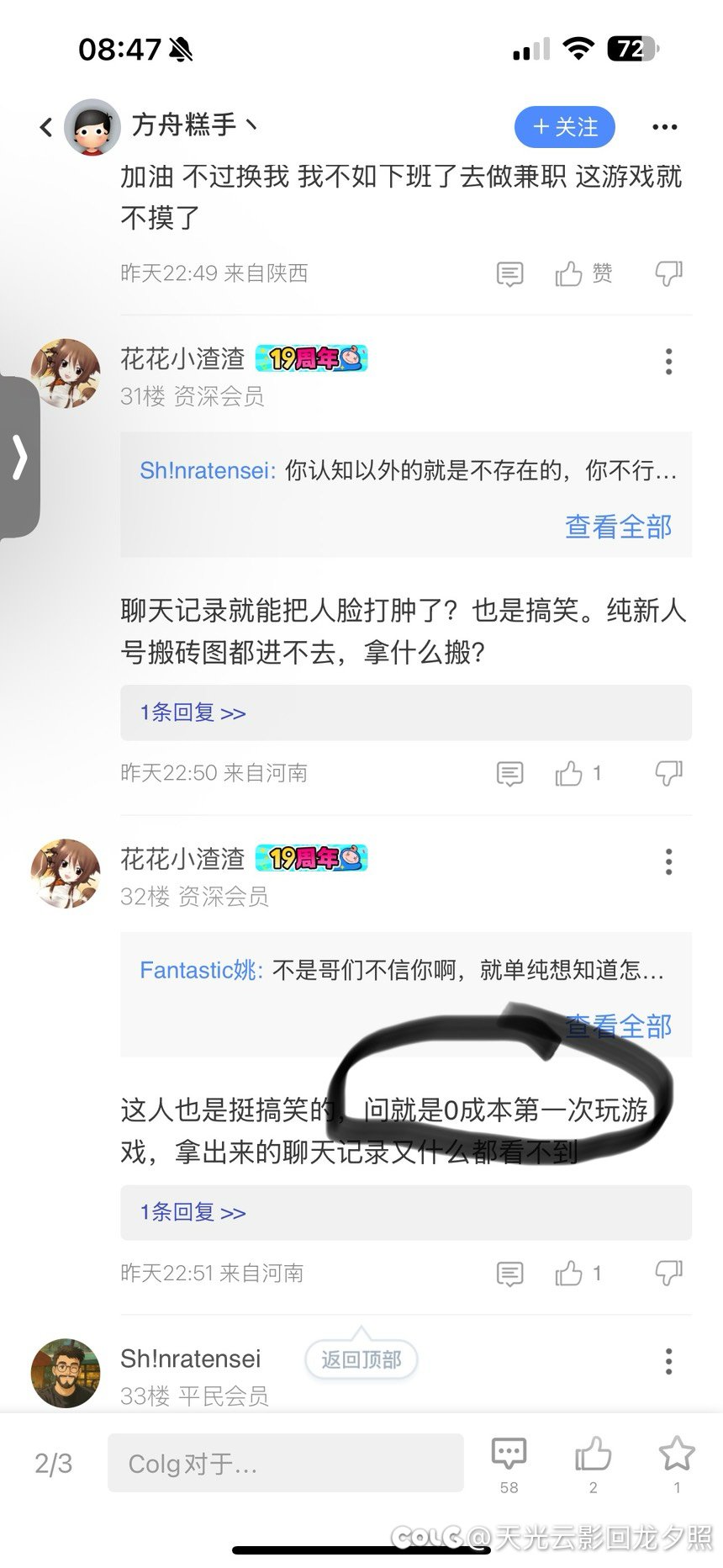Open the page 2/3 selector

[53, 1464]
